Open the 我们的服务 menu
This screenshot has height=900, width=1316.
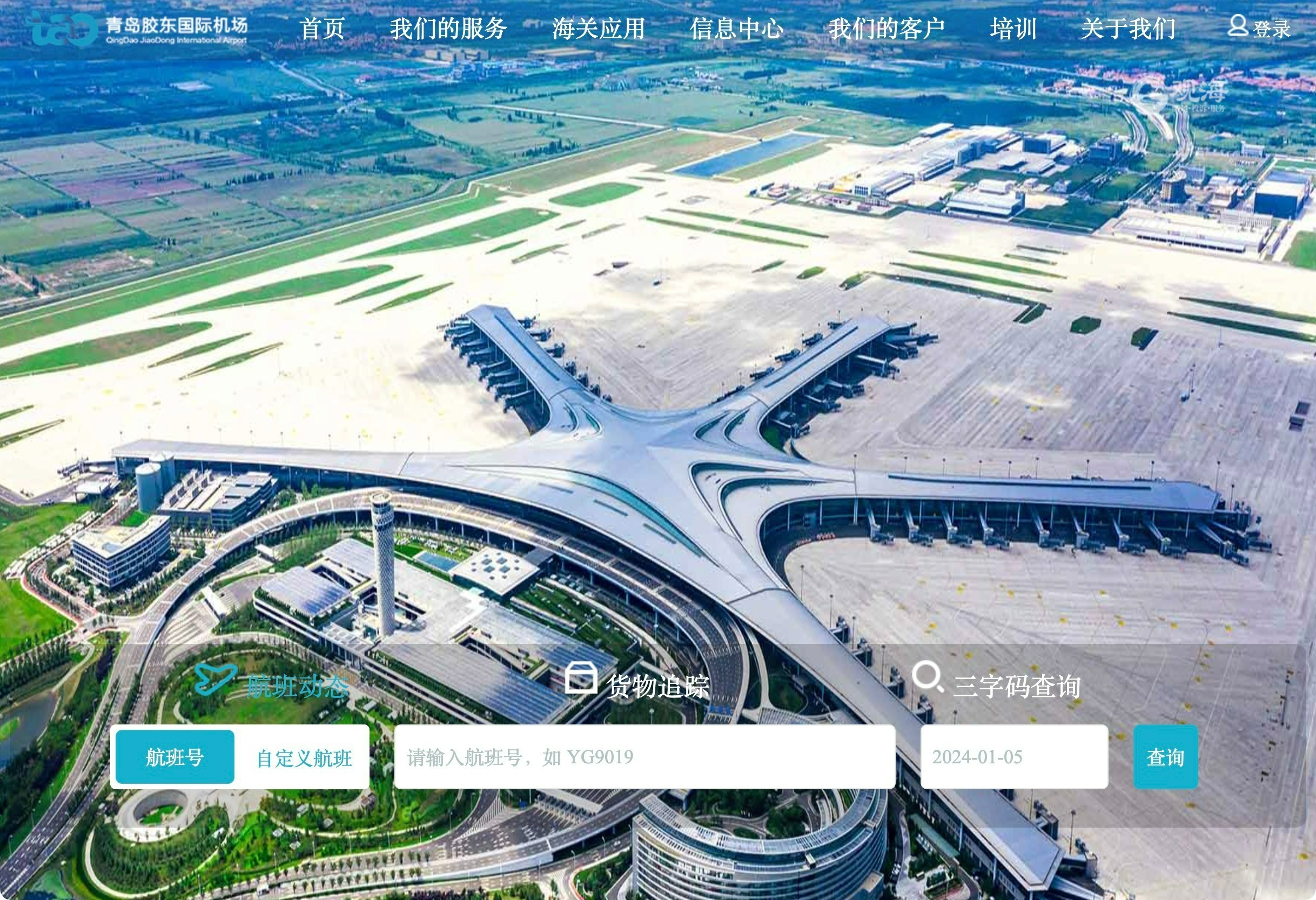click(448, 29)
